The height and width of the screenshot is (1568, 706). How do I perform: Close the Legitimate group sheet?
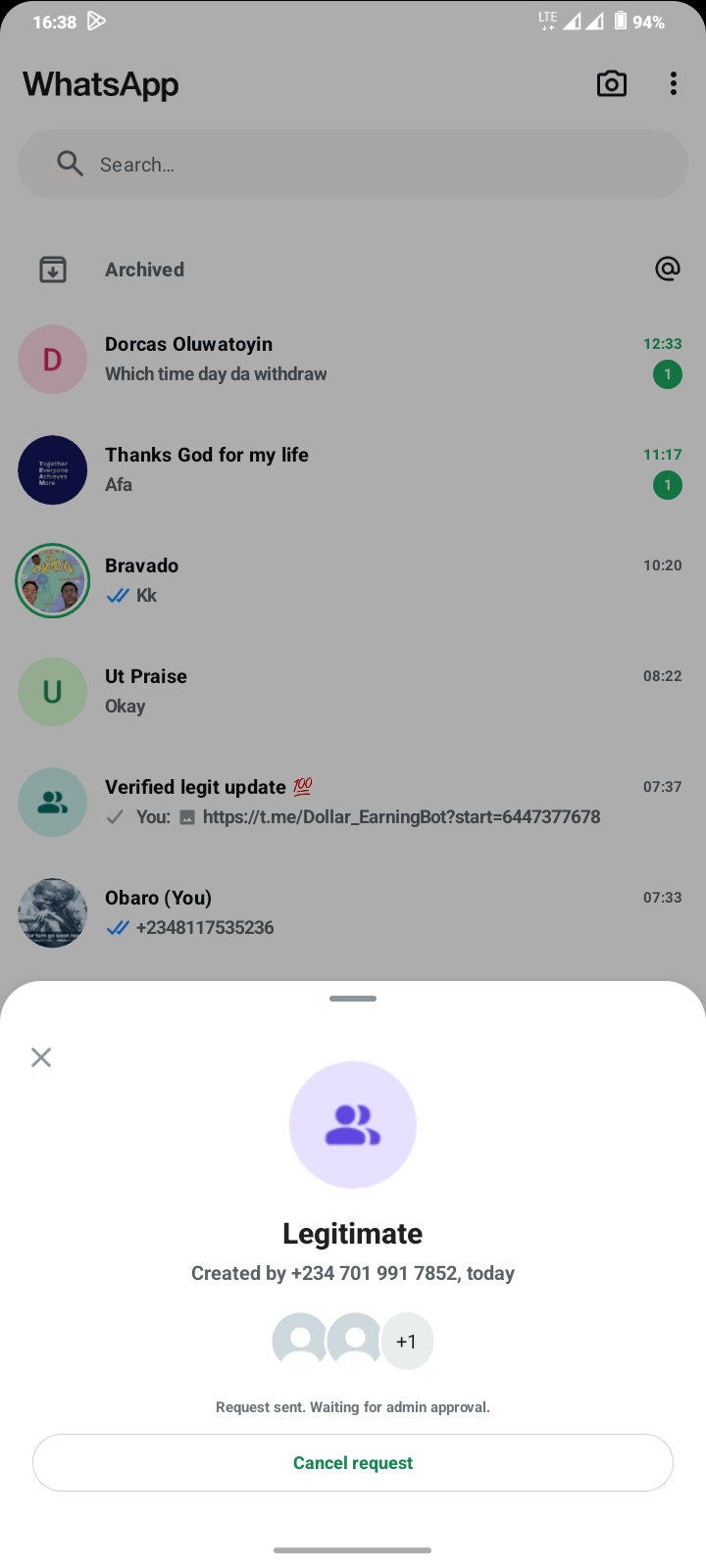click(41, 1057)
